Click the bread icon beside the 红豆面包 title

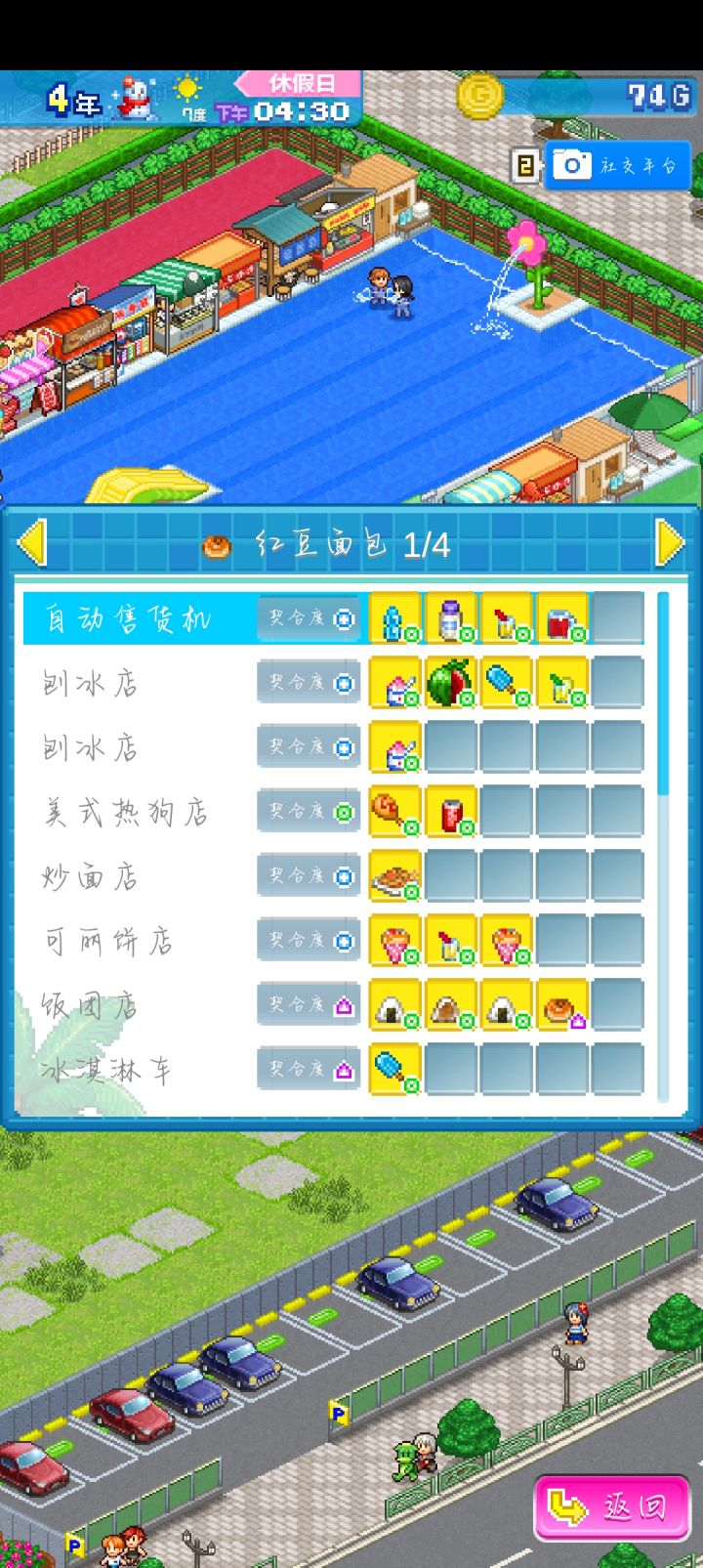click(217, 545)
